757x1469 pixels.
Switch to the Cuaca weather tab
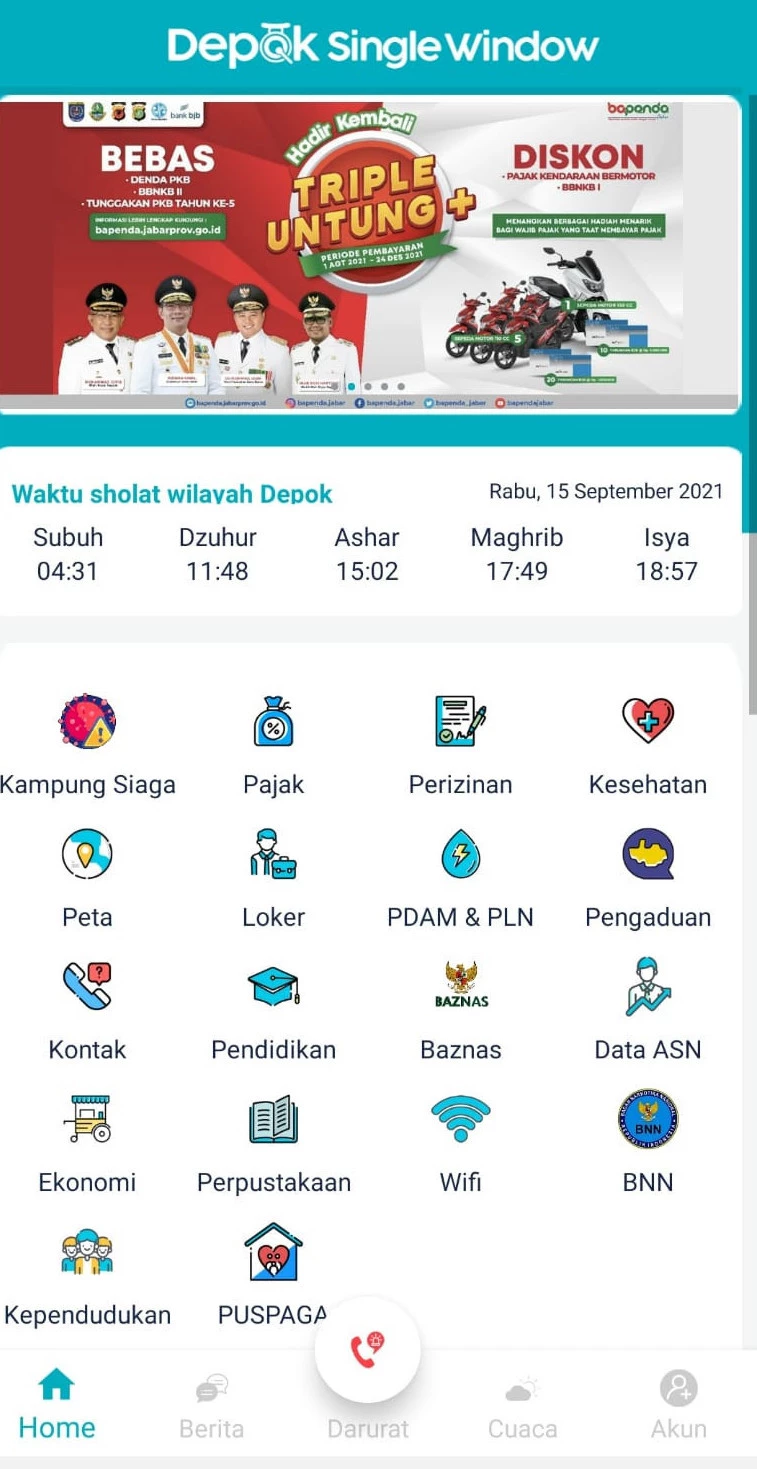522,1407
